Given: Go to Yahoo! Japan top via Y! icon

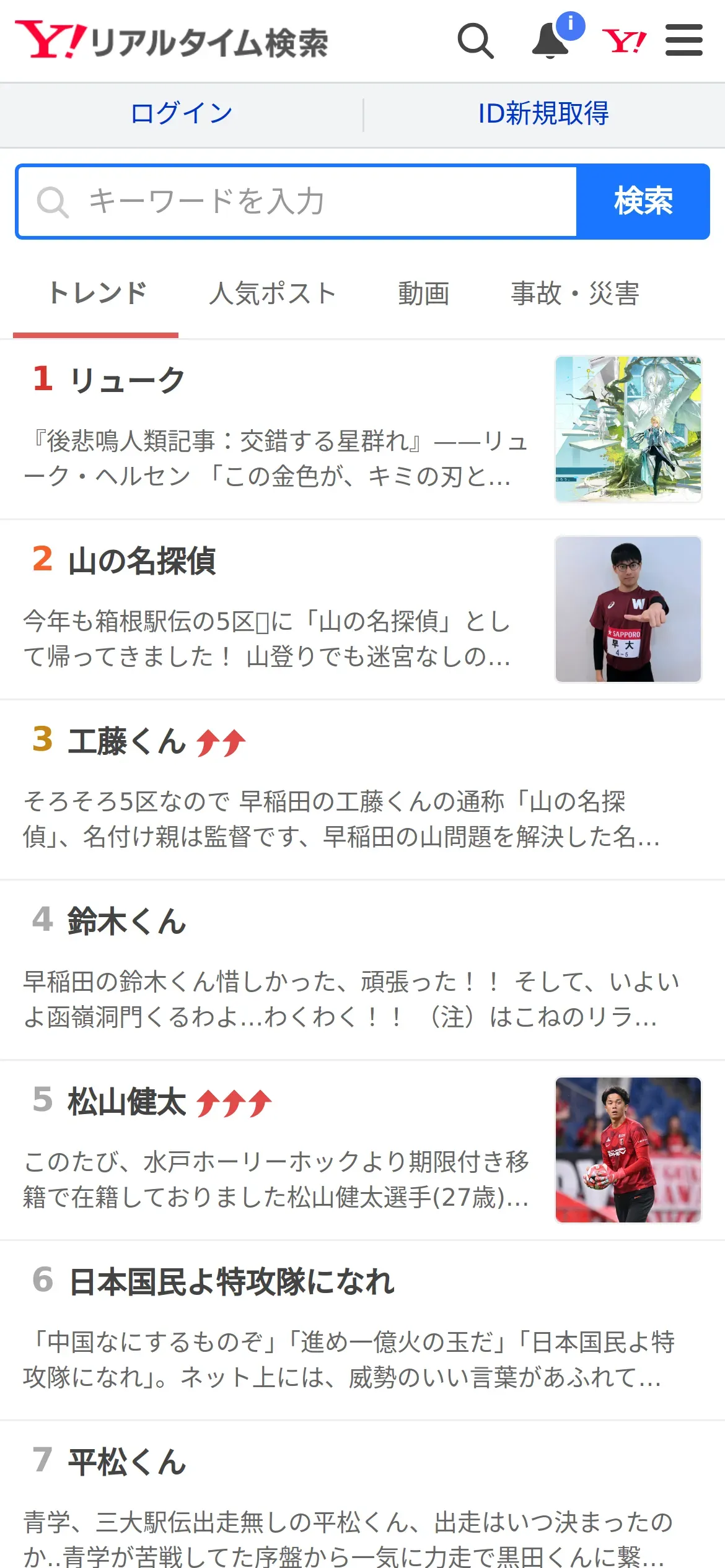Looking at the screenshot, I should pyautogui.click(x=624, y=41).
